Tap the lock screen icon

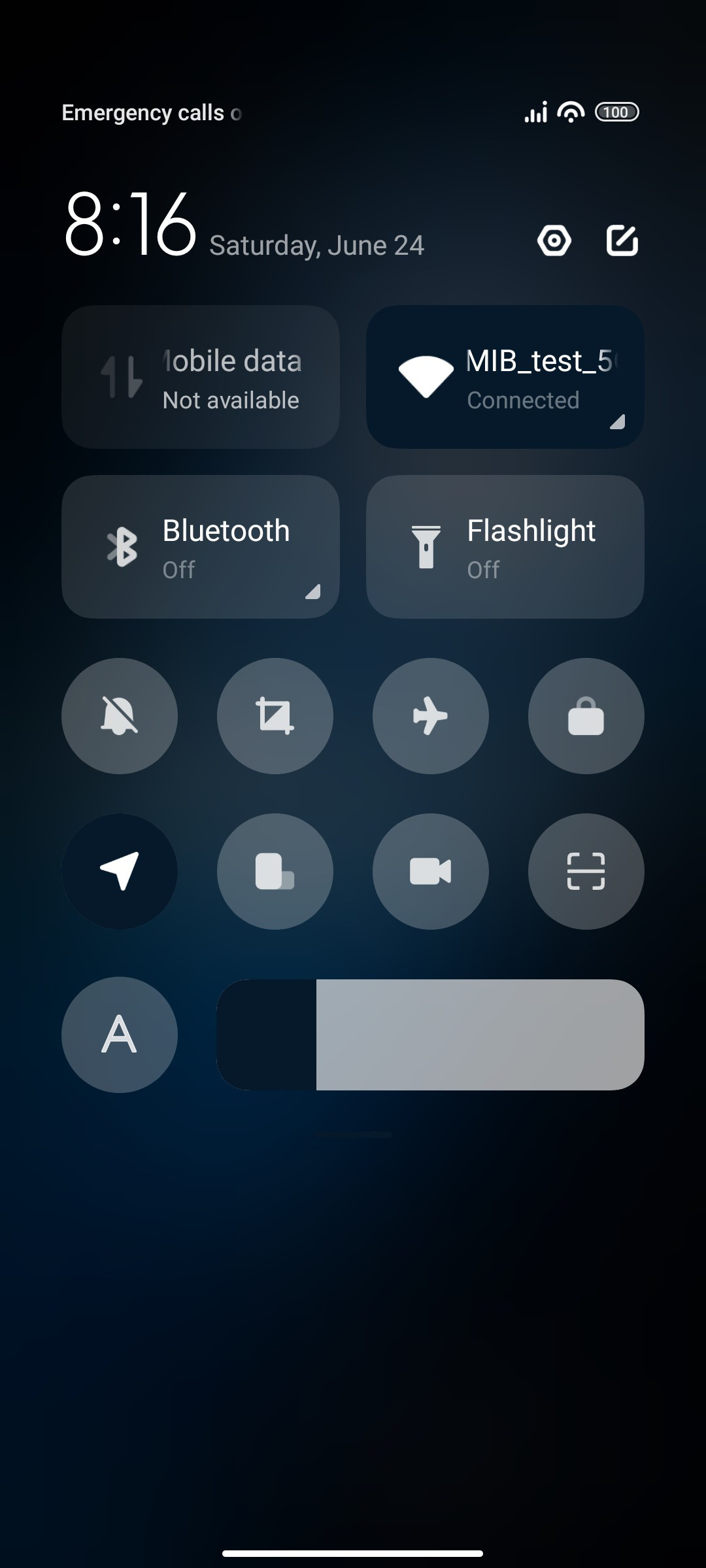586,716
